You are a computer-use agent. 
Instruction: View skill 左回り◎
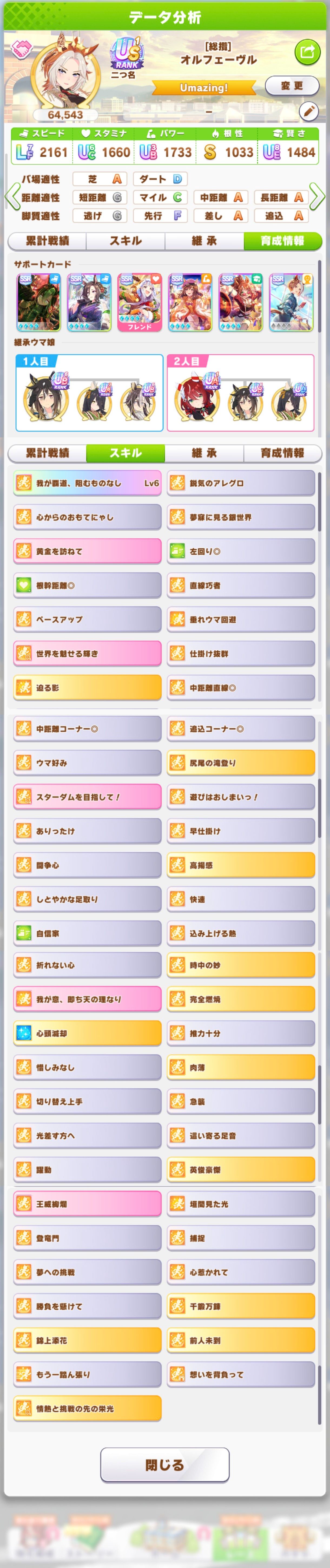pos(241,551)
